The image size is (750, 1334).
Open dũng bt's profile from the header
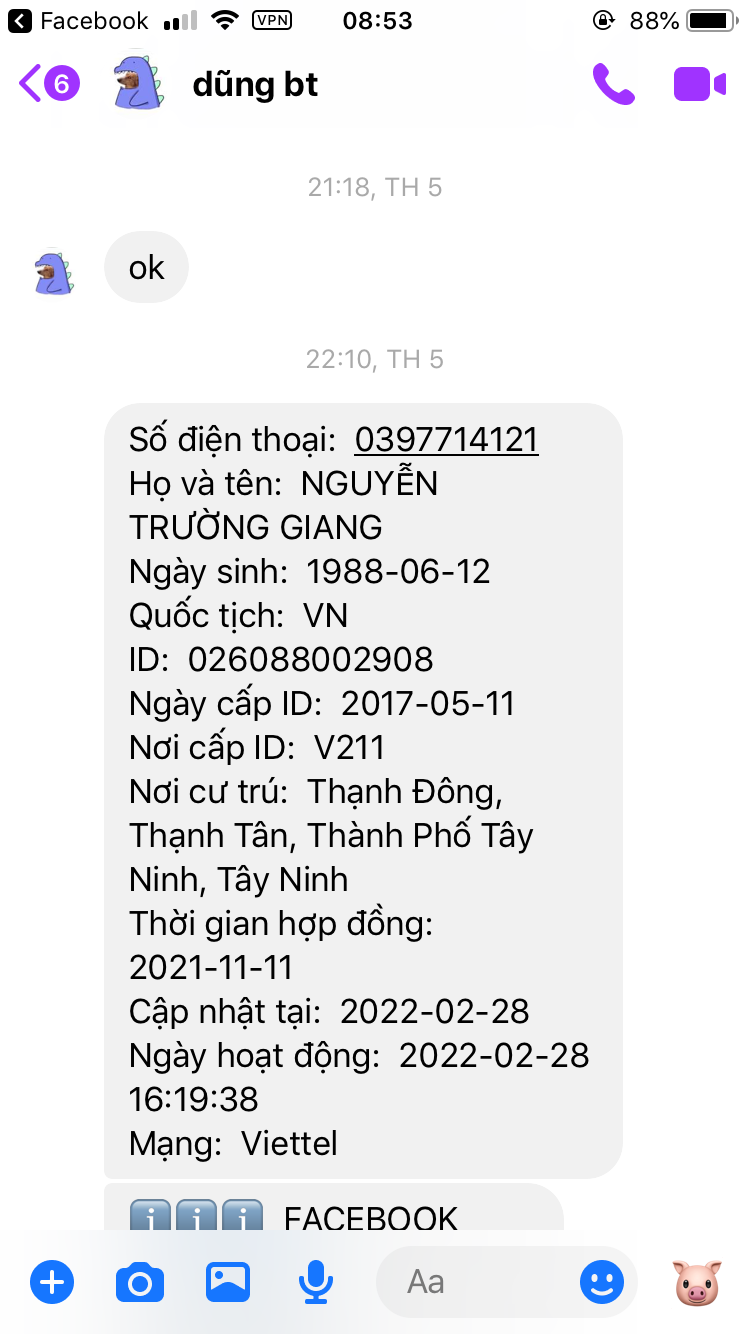(x=254, y=85)
